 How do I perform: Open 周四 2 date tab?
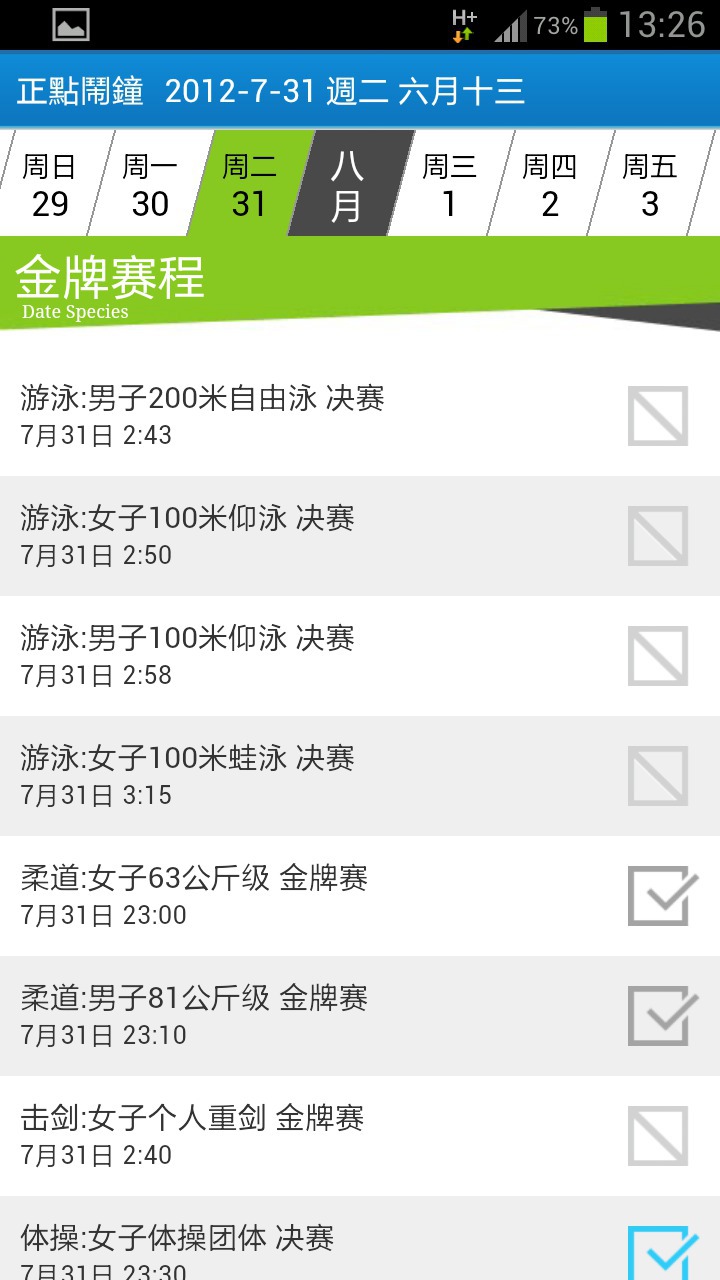click(550, 185)
